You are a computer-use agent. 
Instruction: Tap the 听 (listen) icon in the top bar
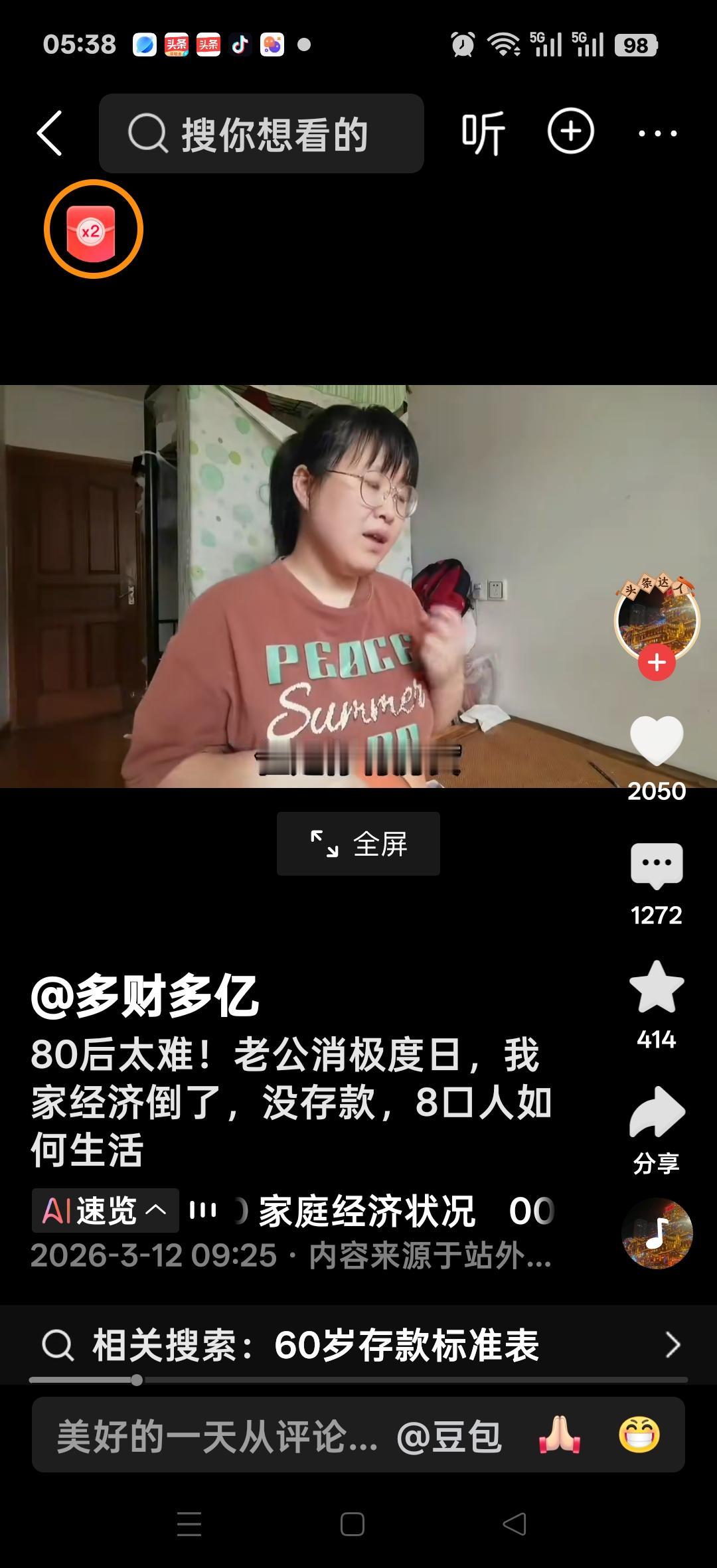coord(483,132)
